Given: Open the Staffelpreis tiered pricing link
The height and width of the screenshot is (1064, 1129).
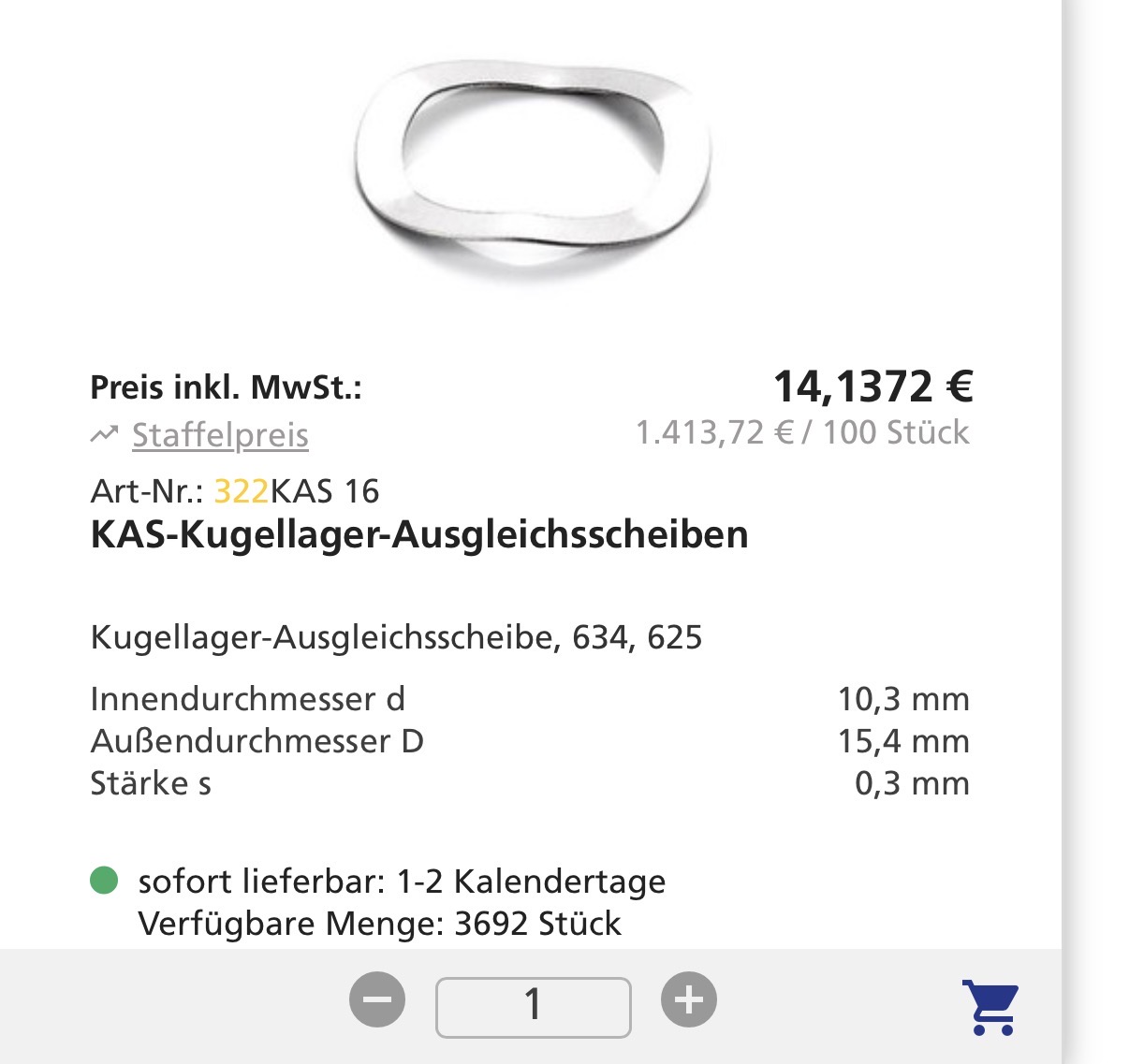Looking at the screenshot, I should (x=220, y=435).
